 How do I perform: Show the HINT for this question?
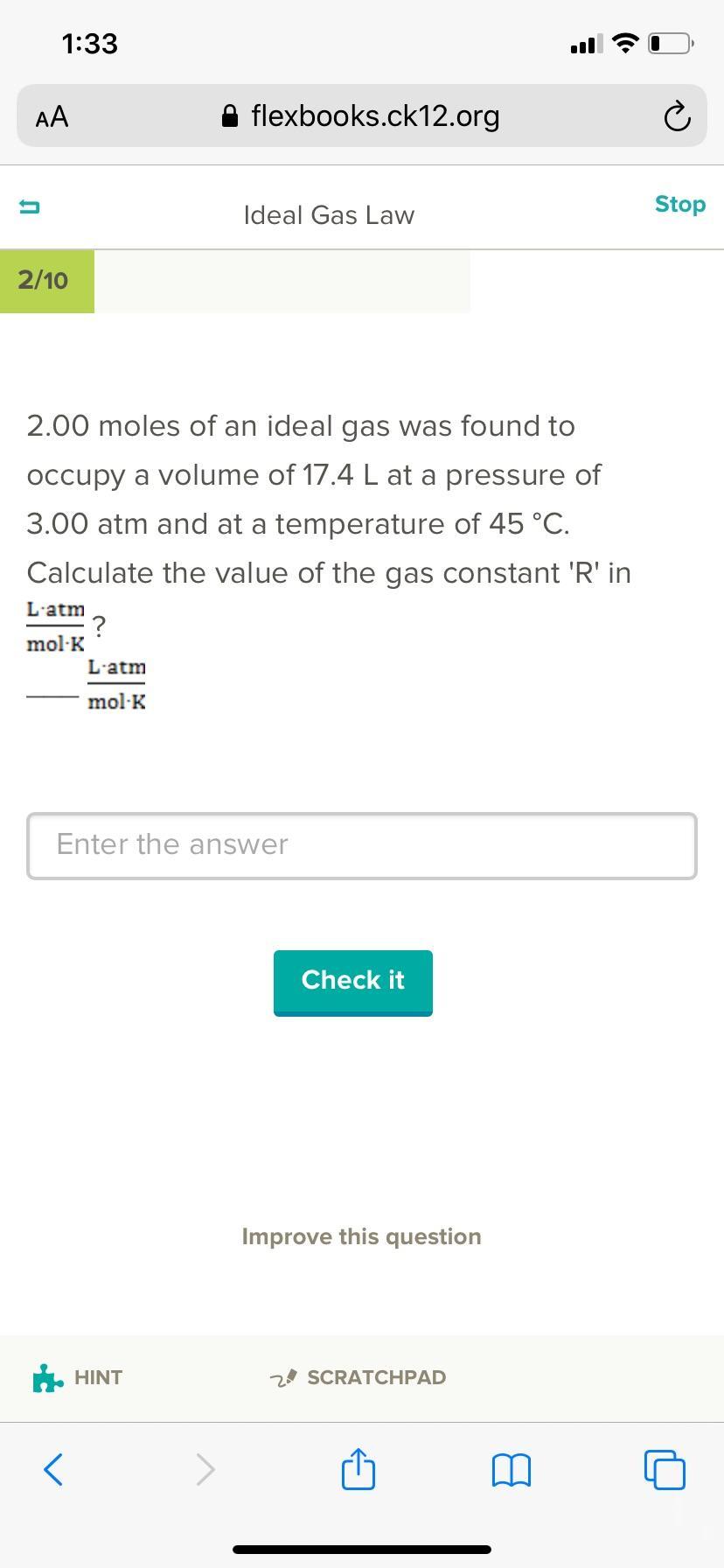78,1377
